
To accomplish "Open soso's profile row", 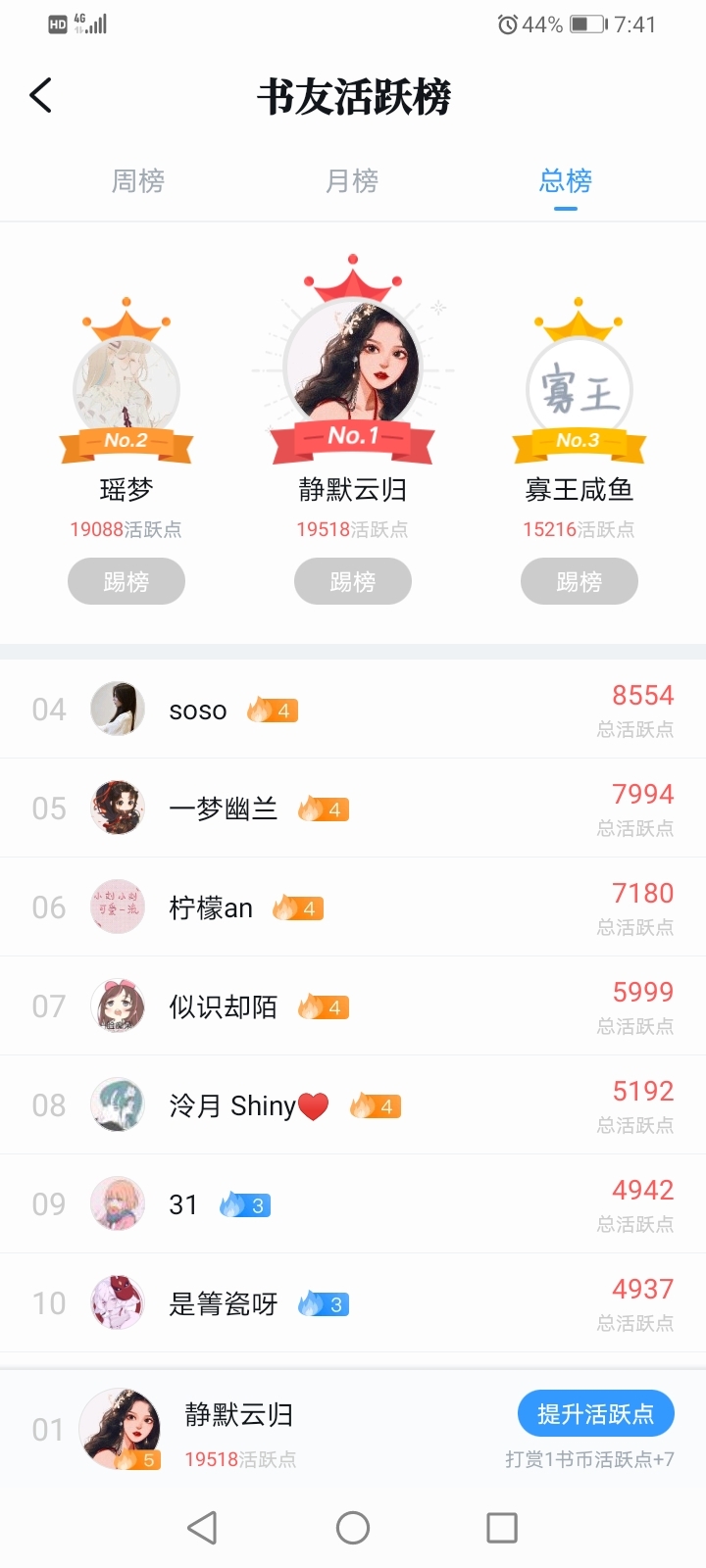I will tap(353, 710).
